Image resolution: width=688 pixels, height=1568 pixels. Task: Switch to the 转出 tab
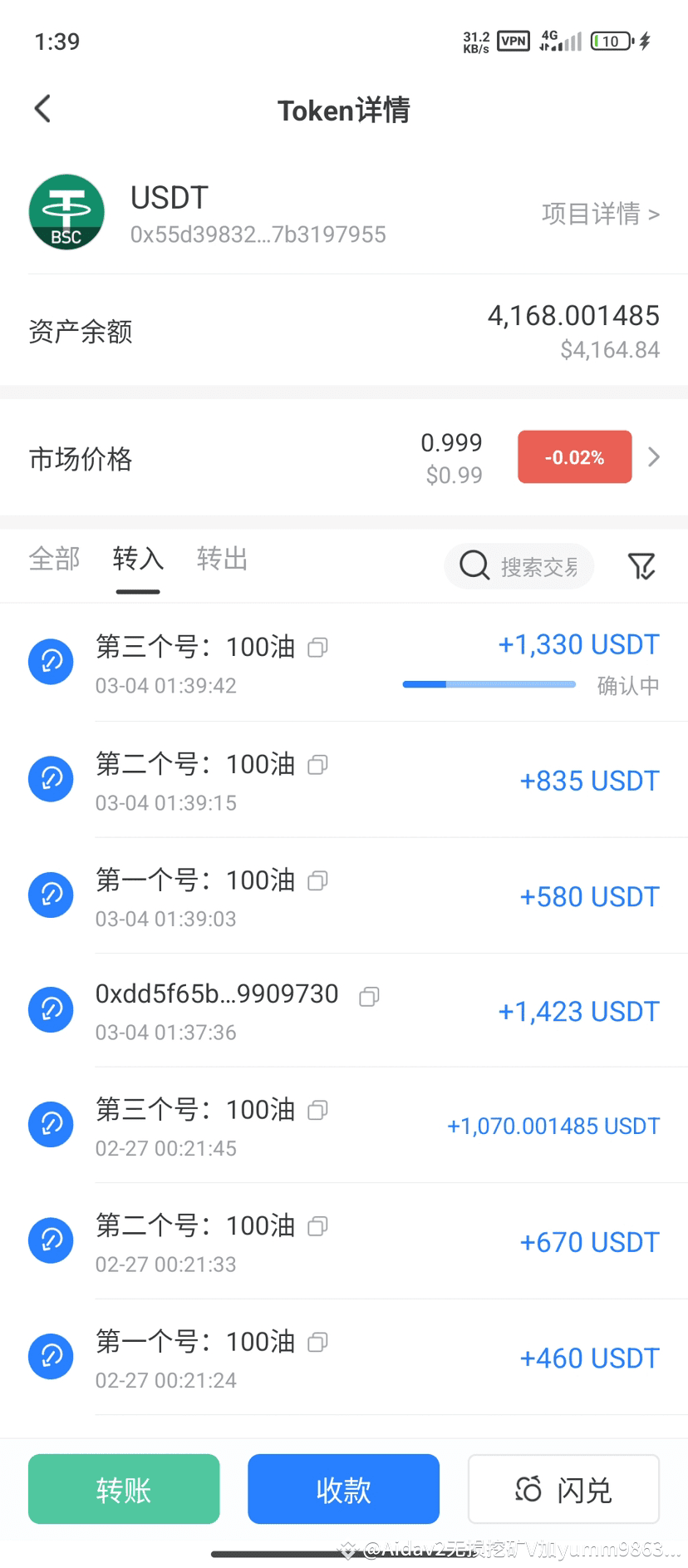coord(222,559)
